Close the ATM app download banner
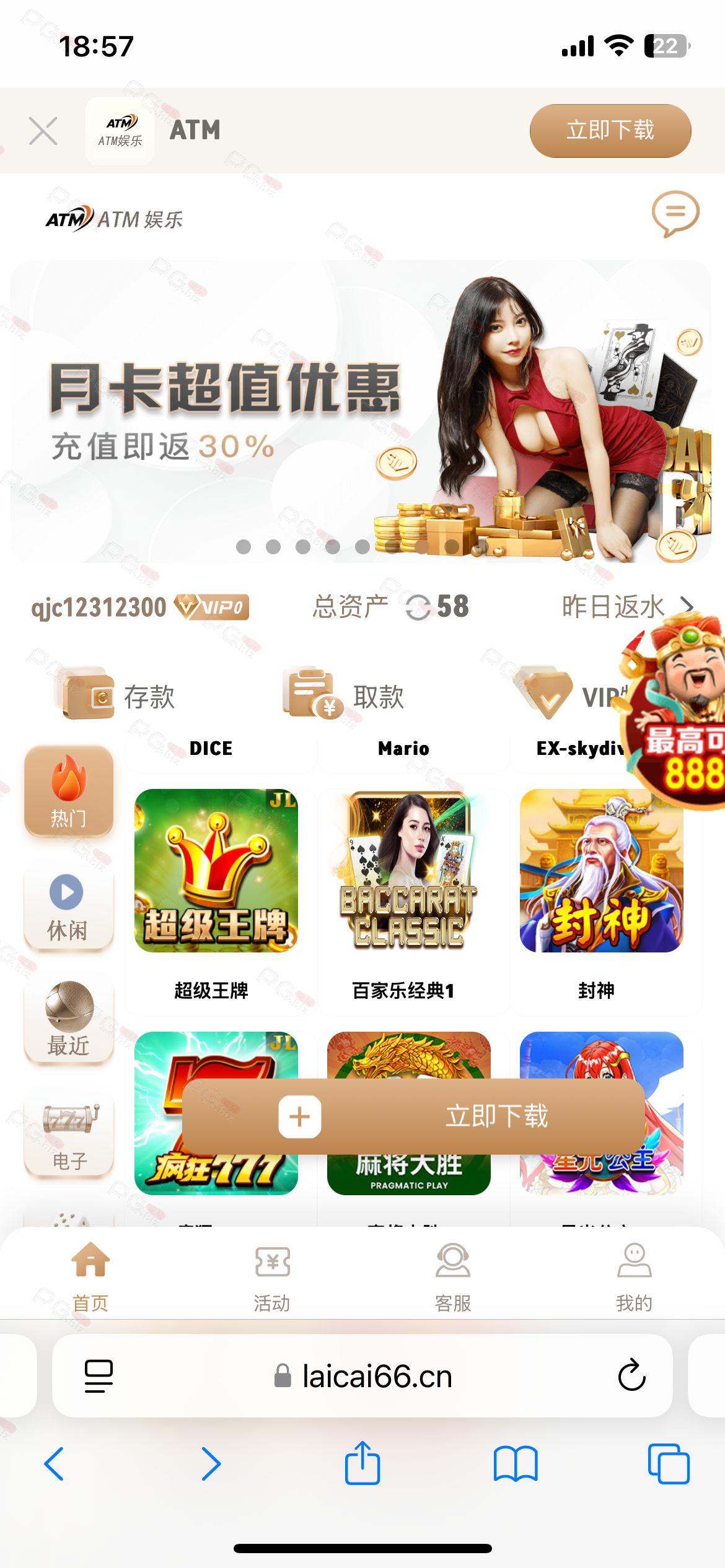Viewport: 725px width, 1568px height. point(43,131)
